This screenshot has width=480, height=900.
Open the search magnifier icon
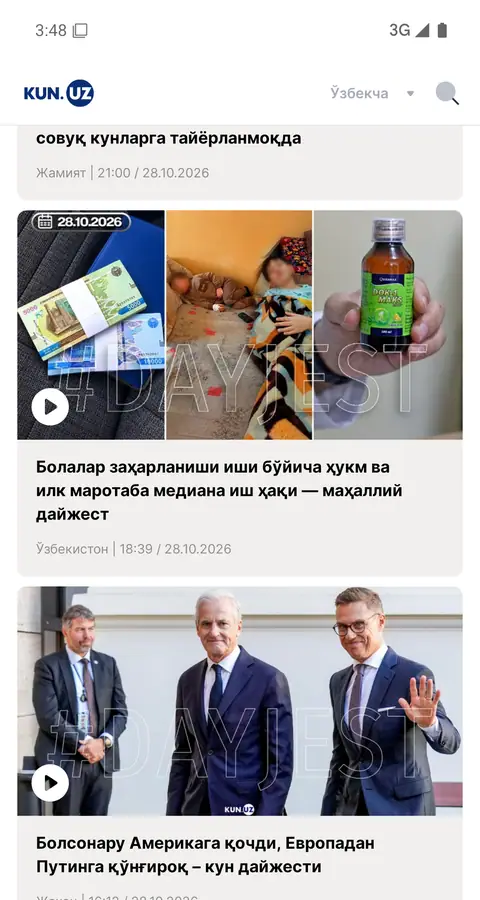447,93
